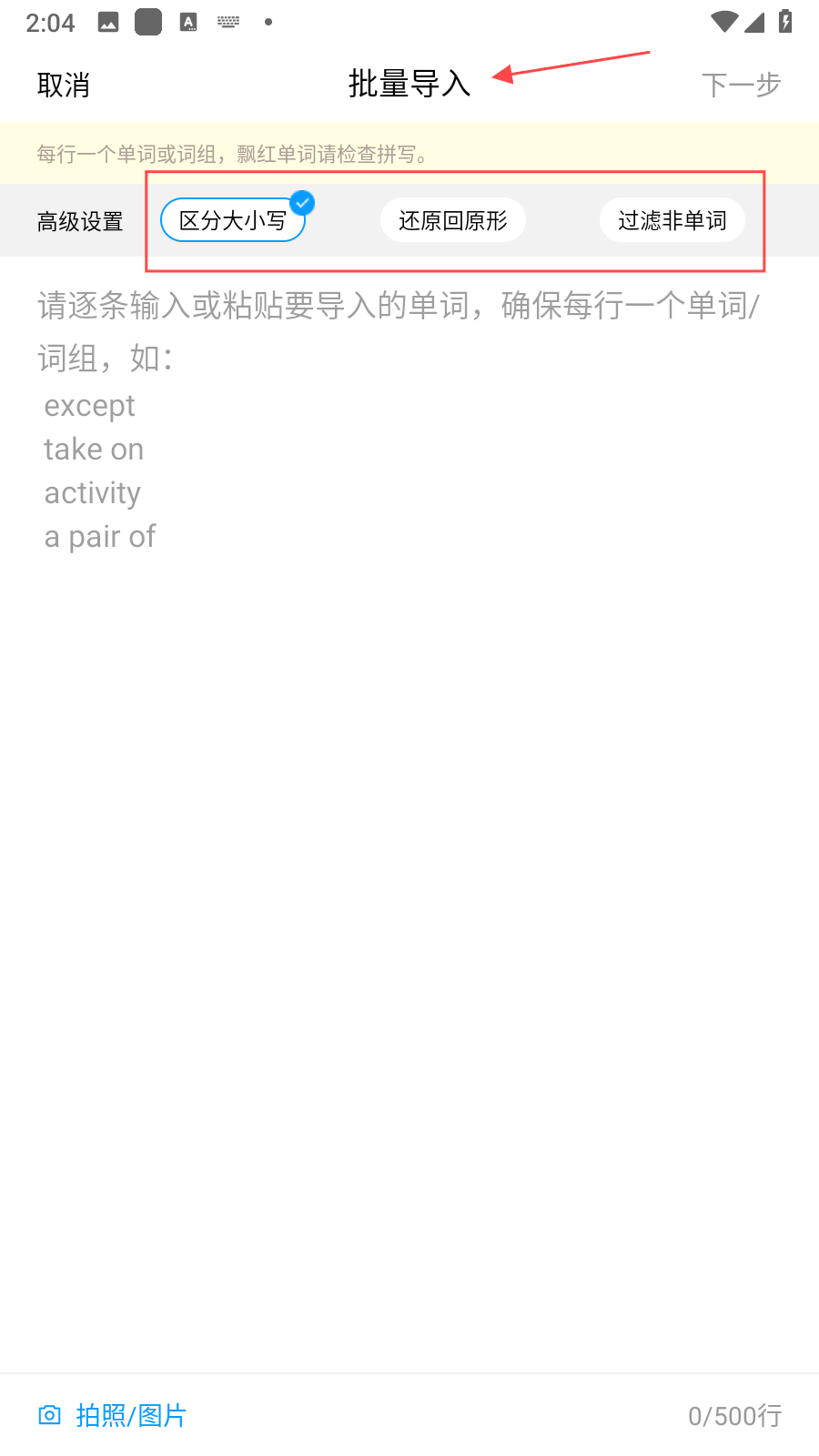Tap 下一步 to go to the next step
The height and width of the screenshot is (1456, 819).
741,85
